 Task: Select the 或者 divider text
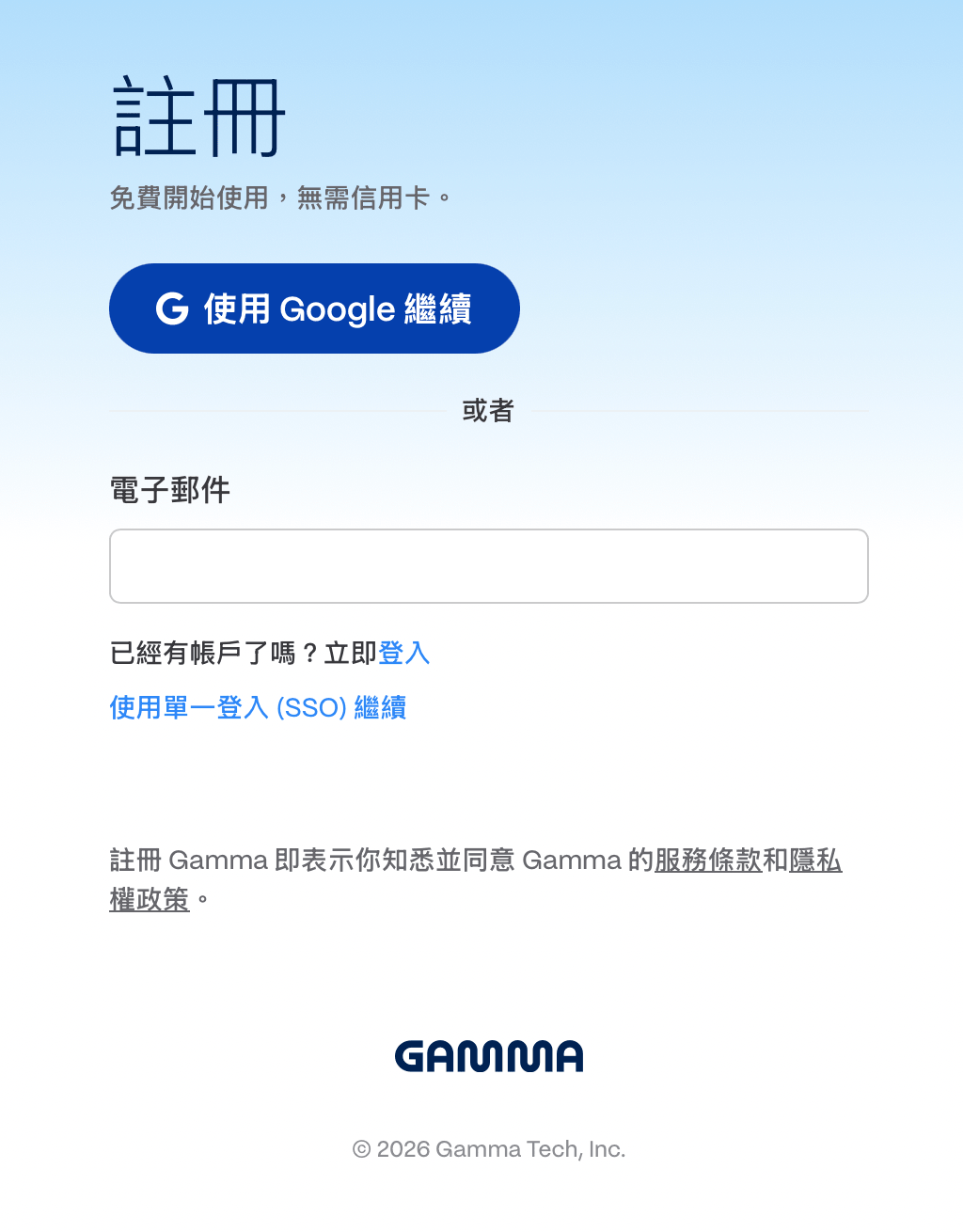(x=488, y=409)
